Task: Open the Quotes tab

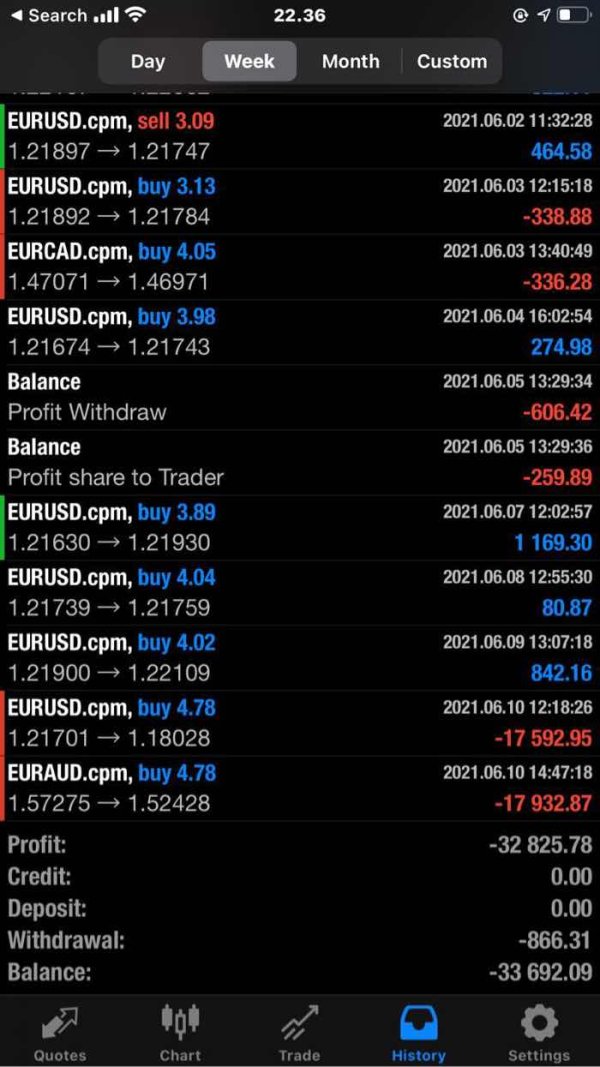Action: pyautogui.click(x=61, y=1033)
